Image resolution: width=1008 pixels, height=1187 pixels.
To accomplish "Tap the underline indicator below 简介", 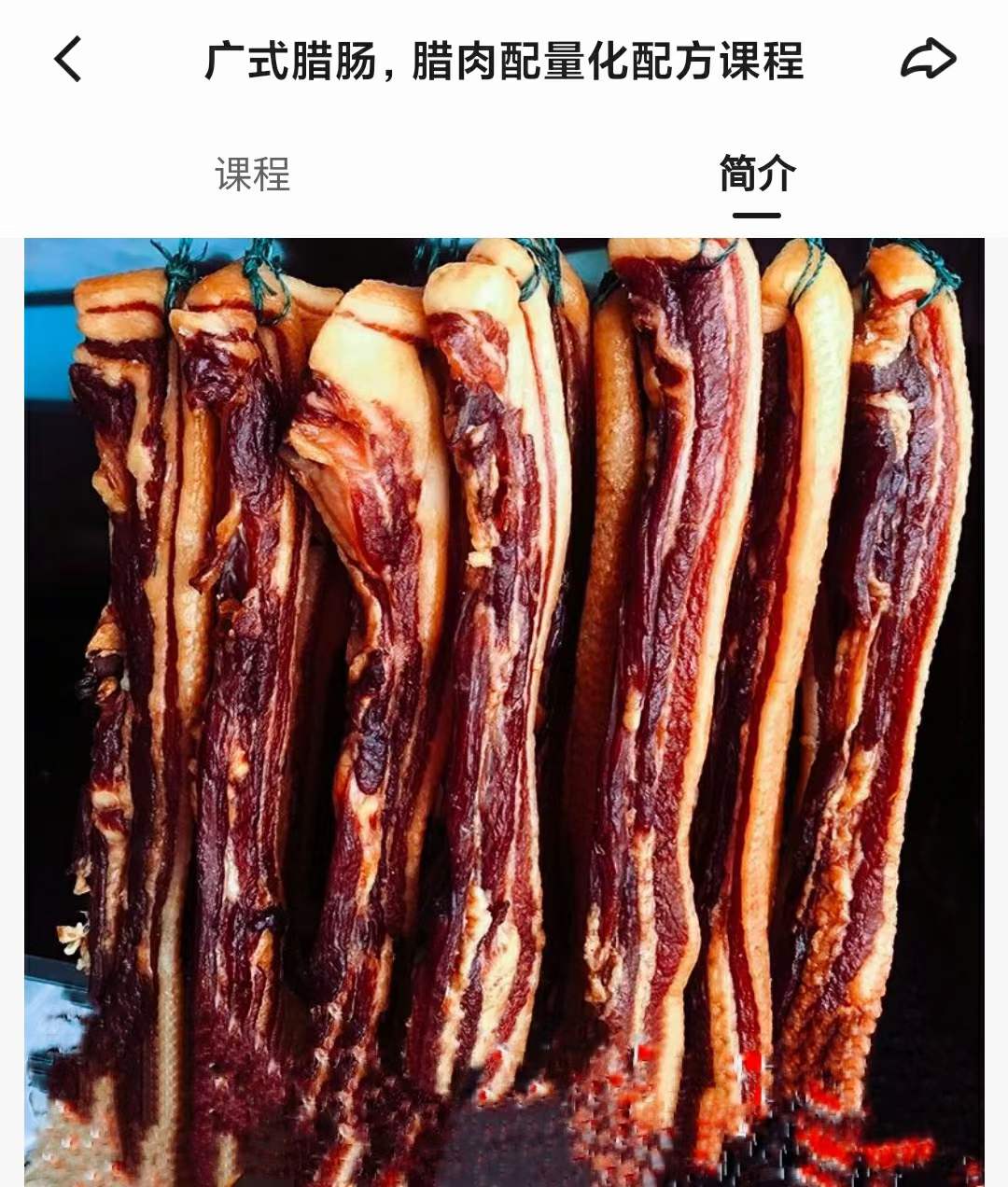I will click(758, 214).
